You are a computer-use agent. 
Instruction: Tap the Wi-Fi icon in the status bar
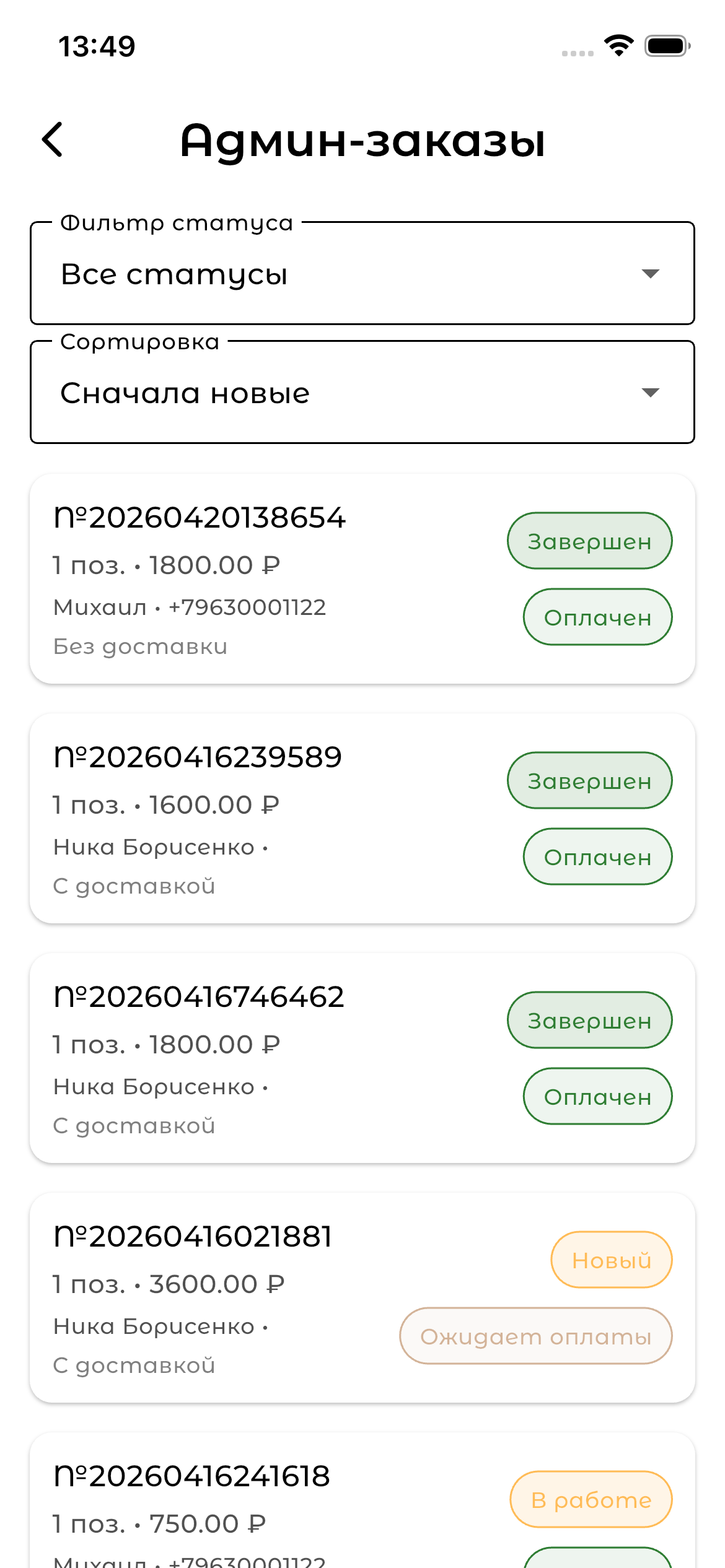point(618,44)
